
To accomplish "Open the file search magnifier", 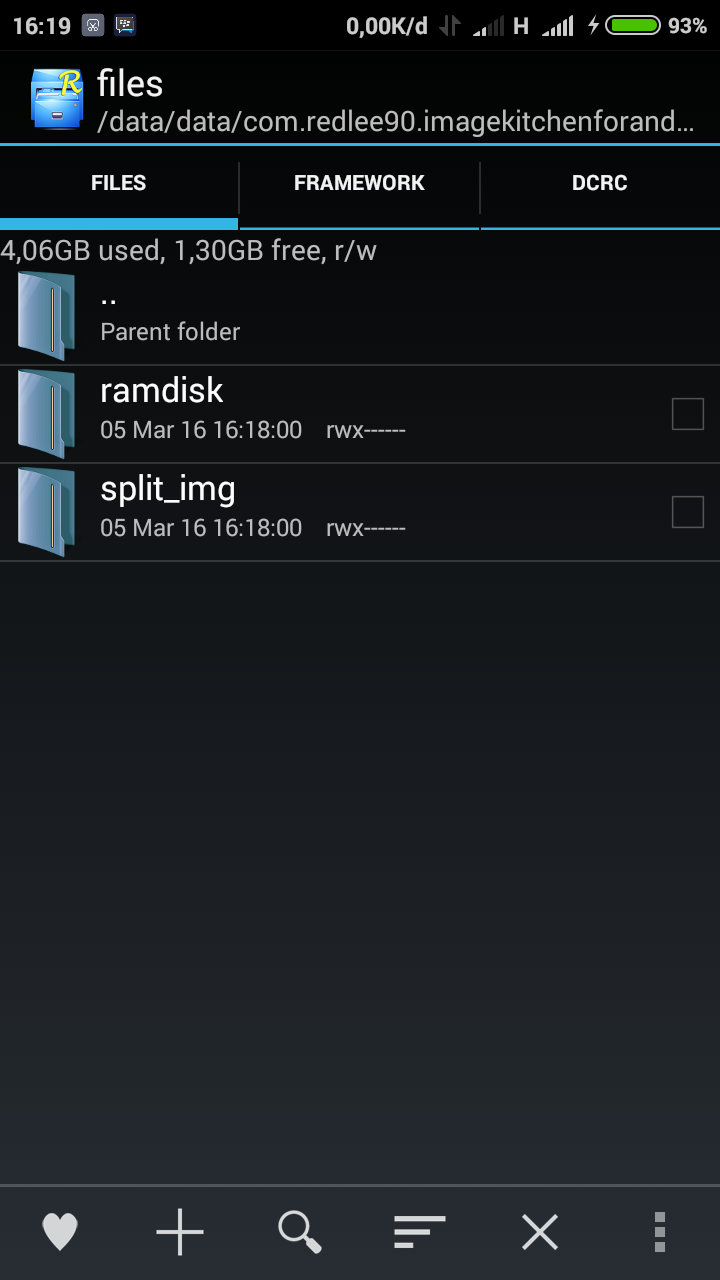I will [x=300, y=1231].
